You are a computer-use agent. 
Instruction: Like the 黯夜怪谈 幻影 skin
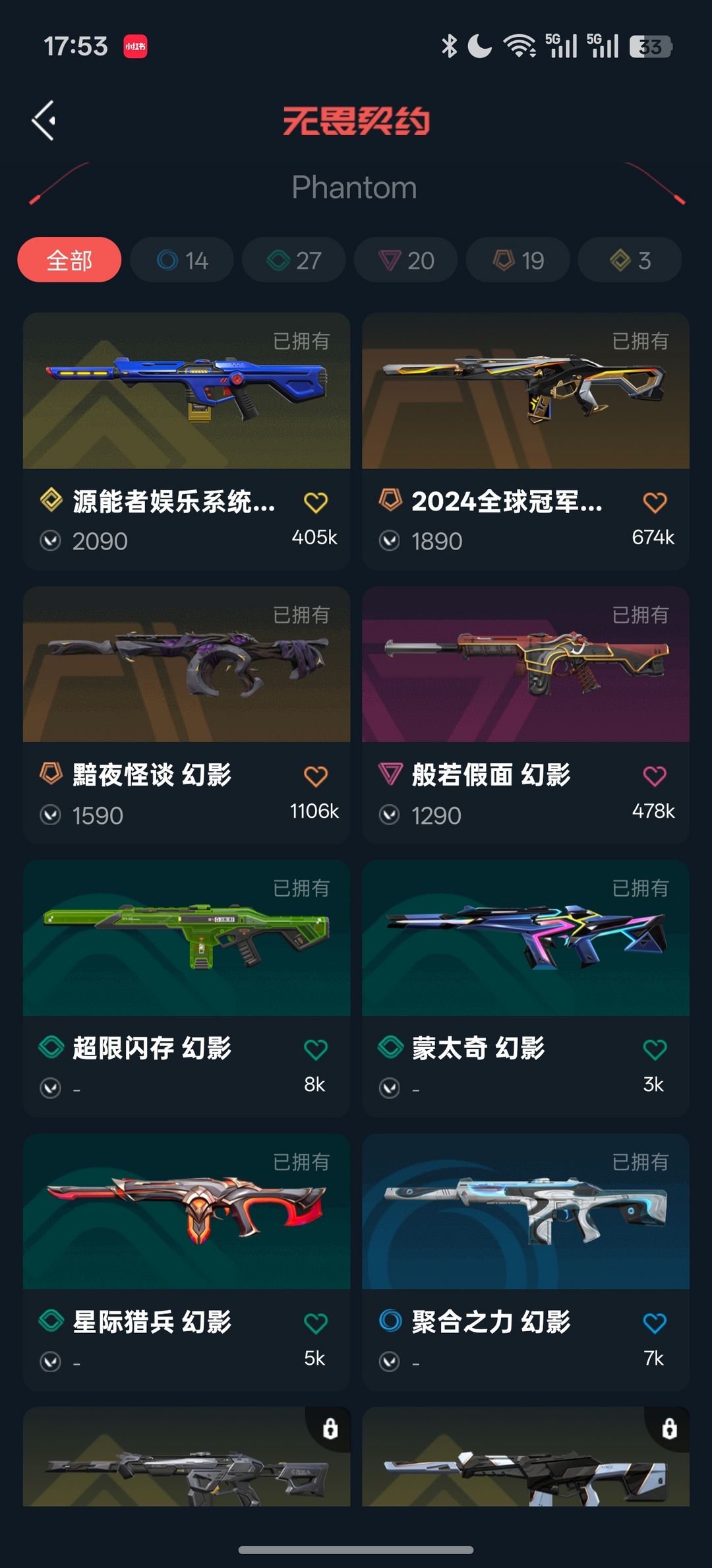[x=316, y=776]
